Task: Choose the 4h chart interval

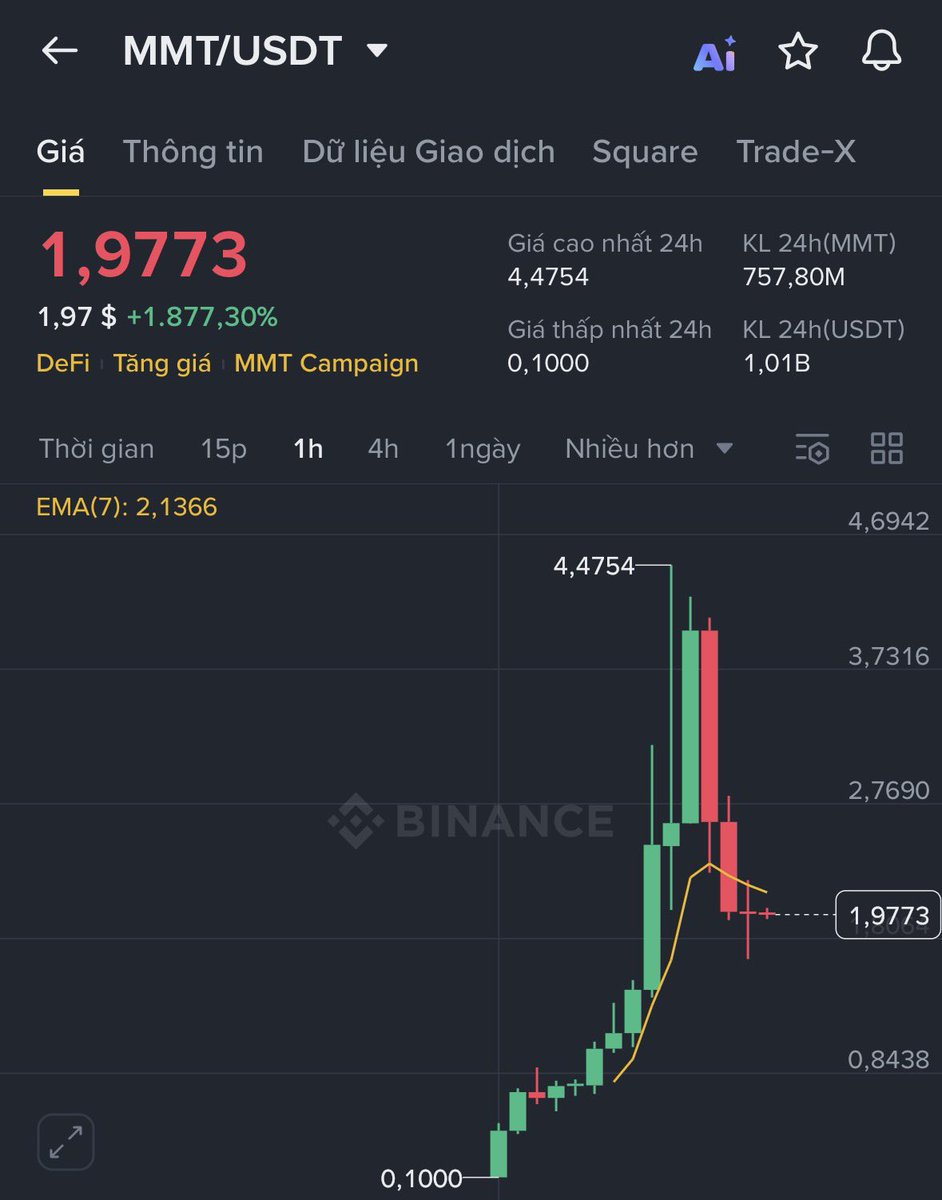Action: (383, 449)
